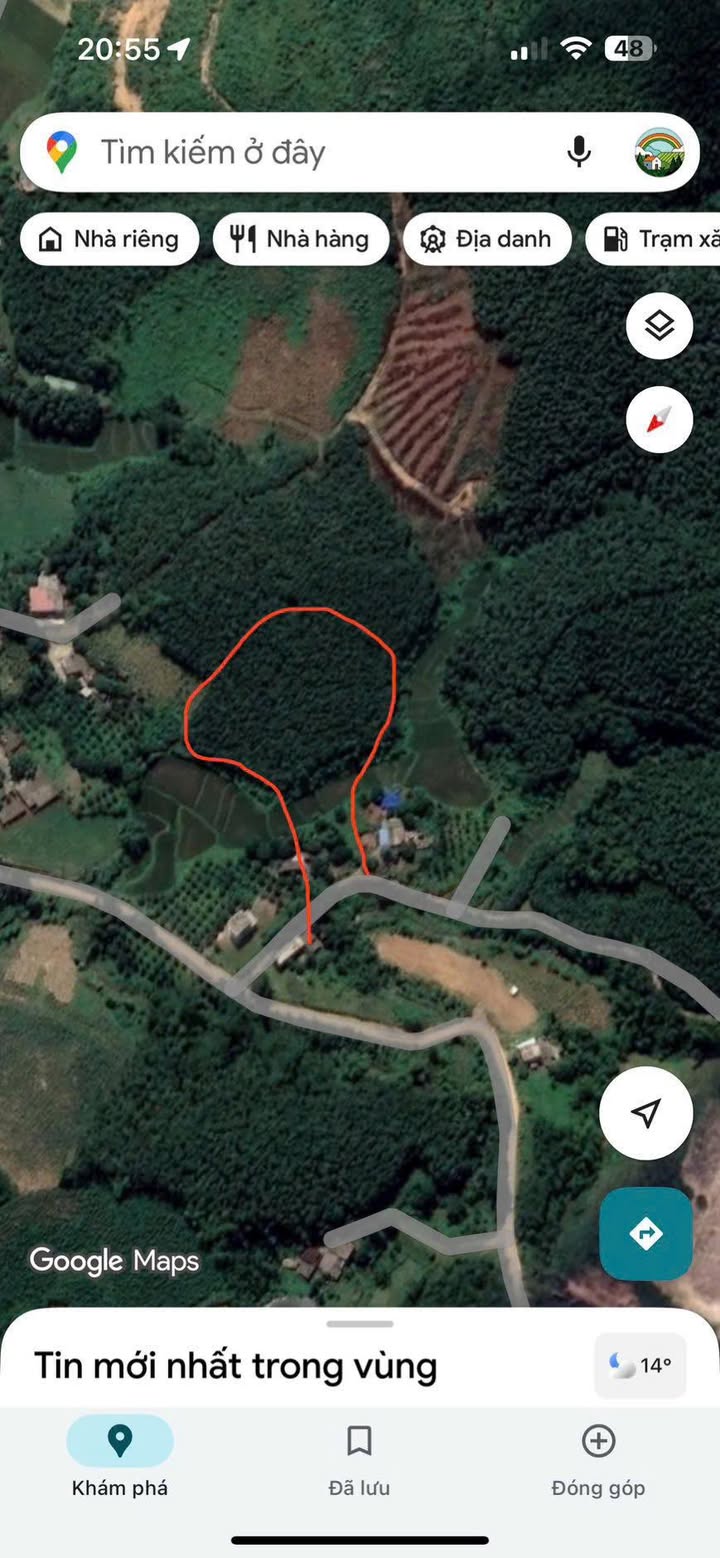The image size is (720, 1558).
Task: Open the 14° weather widget
Action: (641, 1365)
